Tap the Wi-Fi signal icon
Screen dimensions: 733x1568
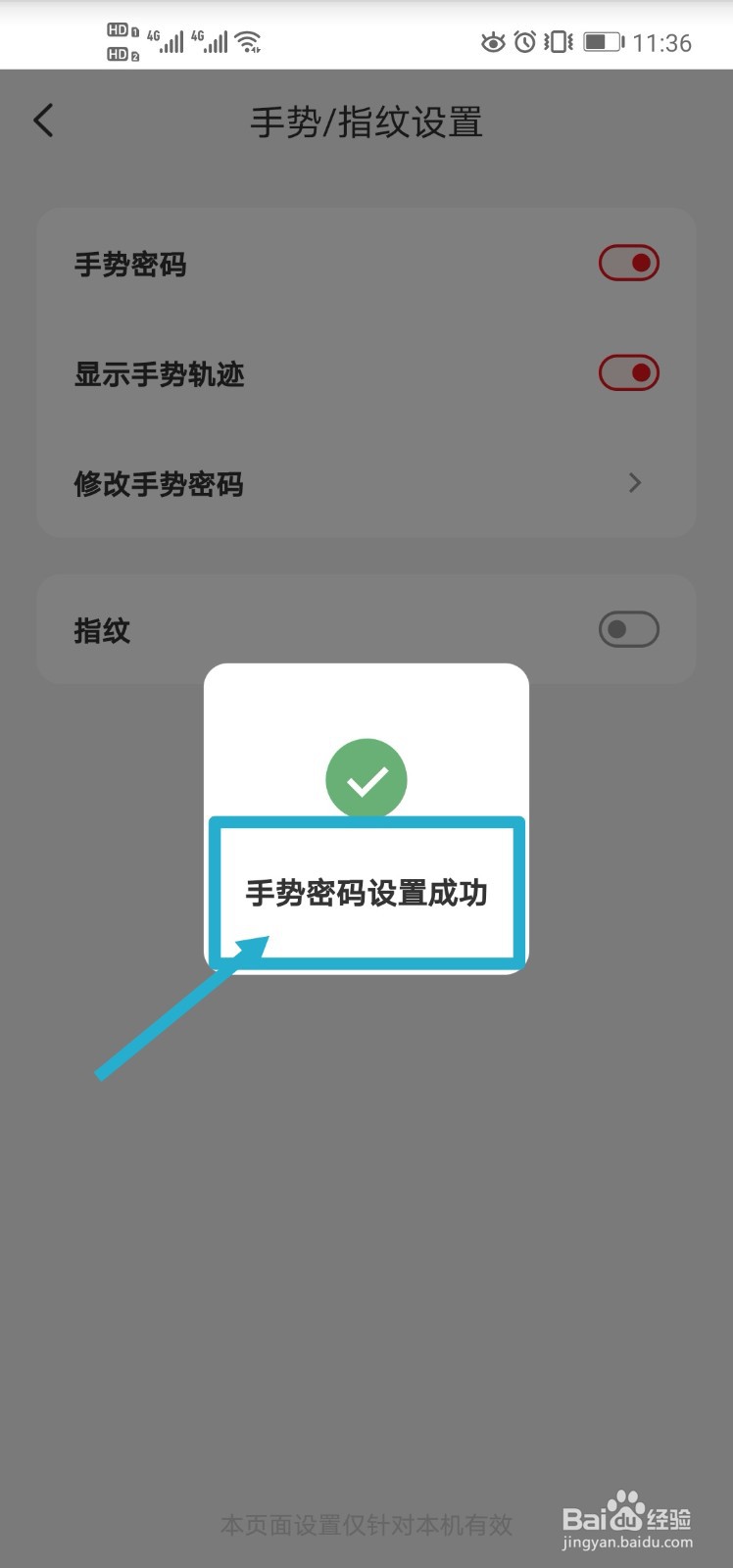pyautogui.click(x=248, y=42)
